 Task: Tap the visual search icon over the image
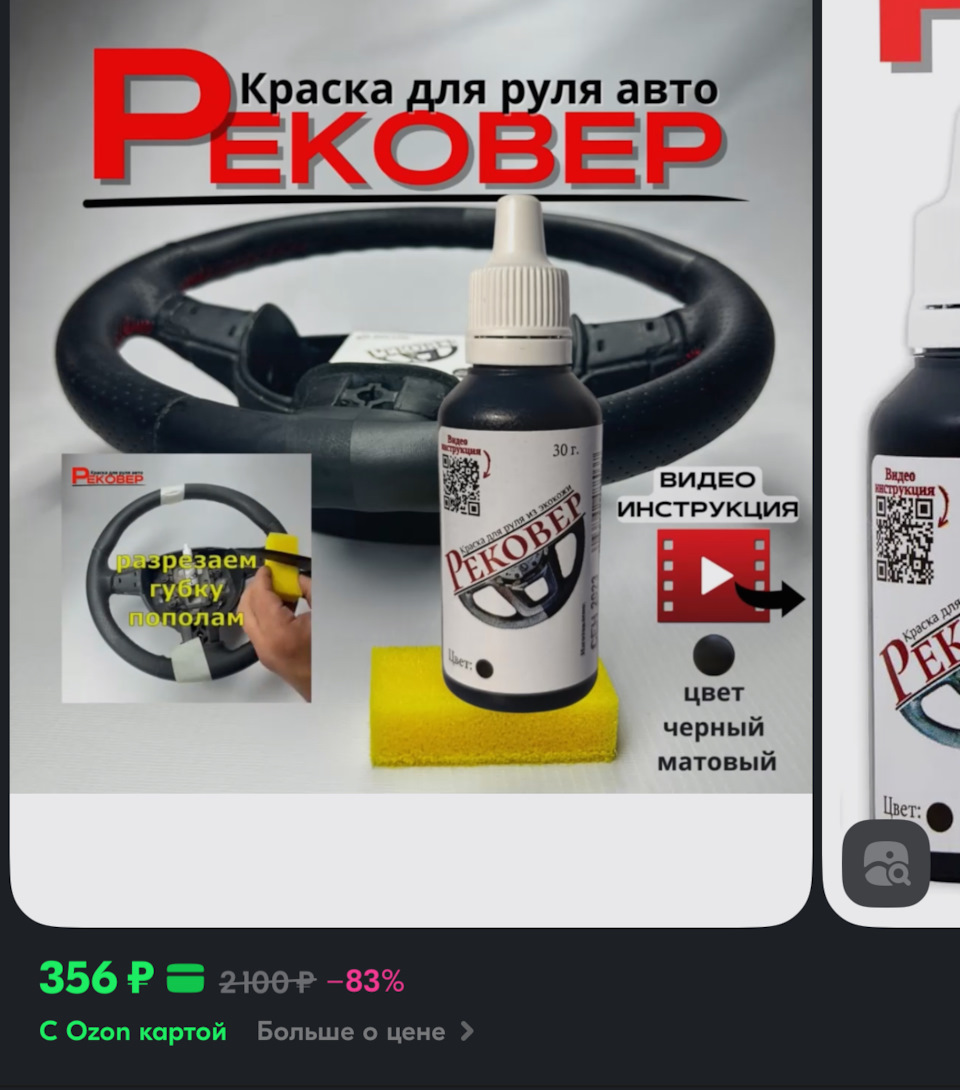(x=885, y=863)
